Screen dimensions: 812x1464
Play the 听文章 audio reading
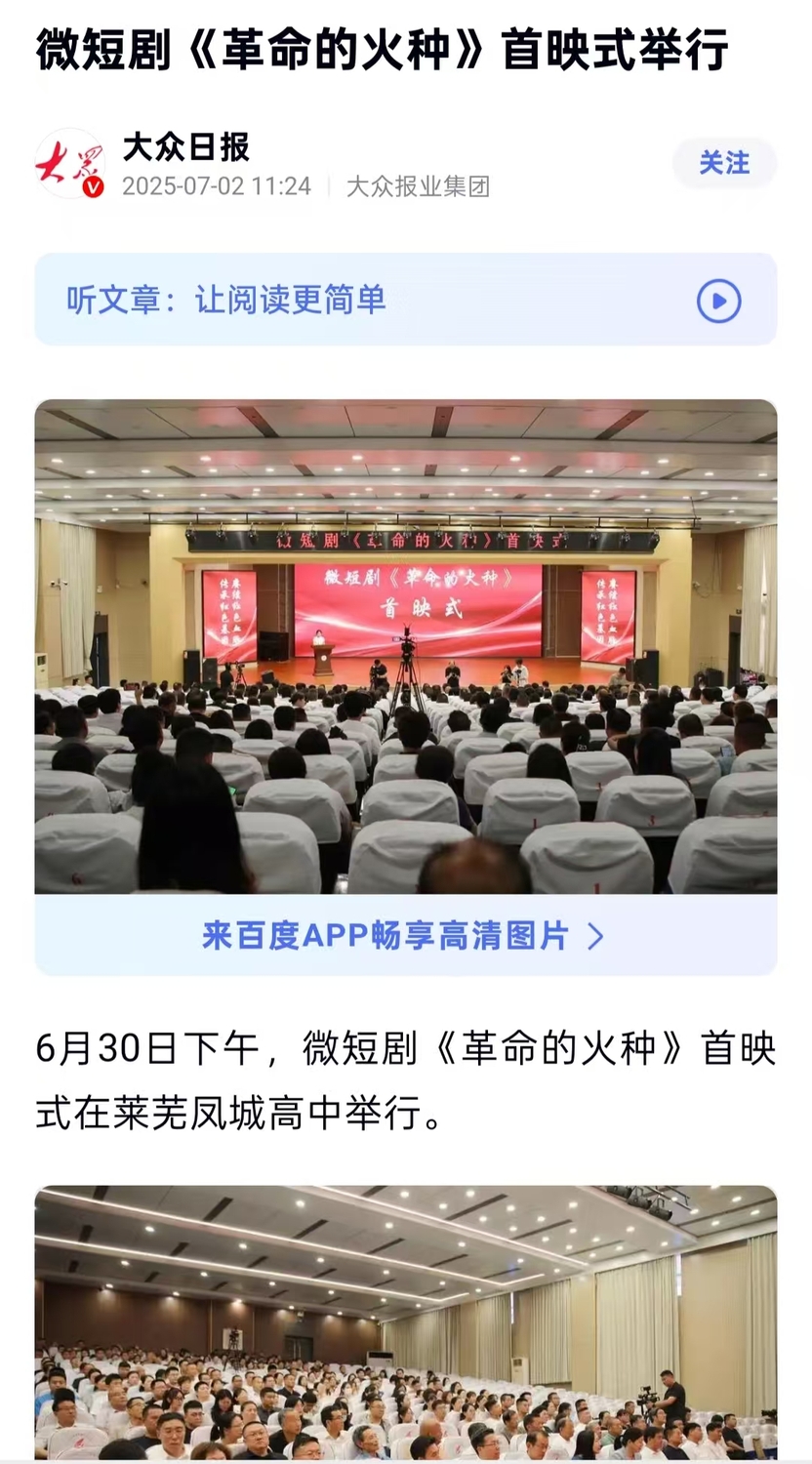[x=718, y=301]
